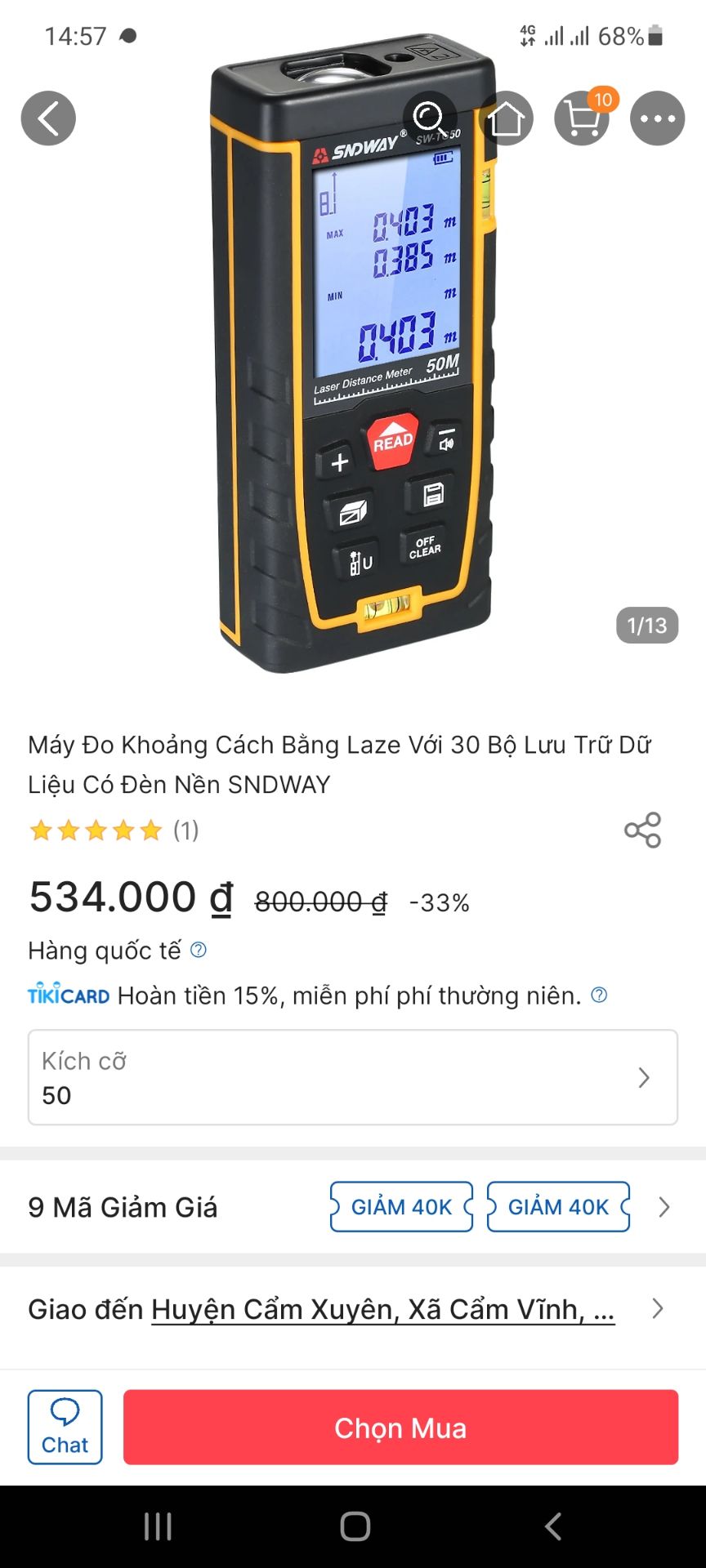The height and width of the screenshot is (1568, 706).
Task: Expand the Kích cỡ size selector
Action: point(353,1076)
